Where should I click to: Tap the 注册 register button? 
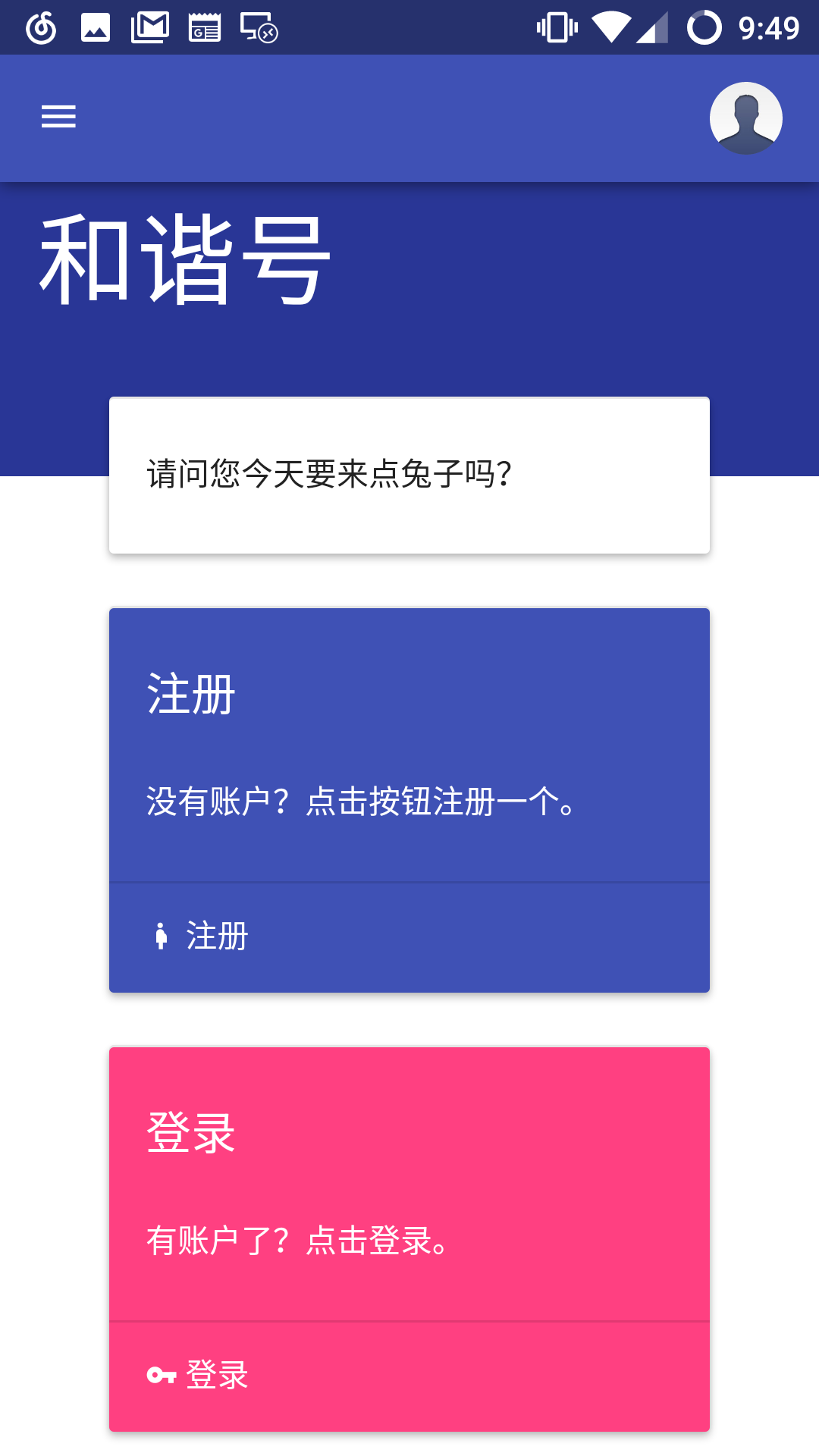201,937
